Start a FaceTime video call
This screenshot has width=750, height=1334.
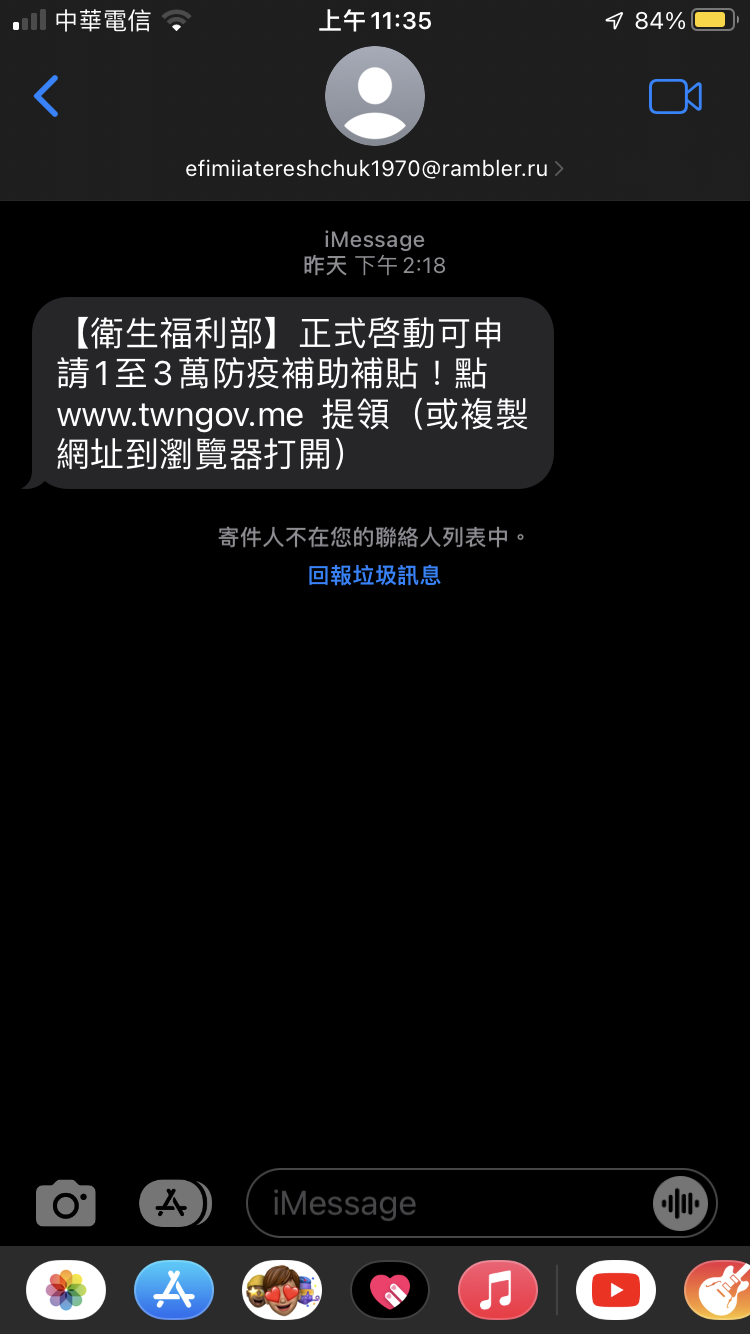click(x=675, y=97)
